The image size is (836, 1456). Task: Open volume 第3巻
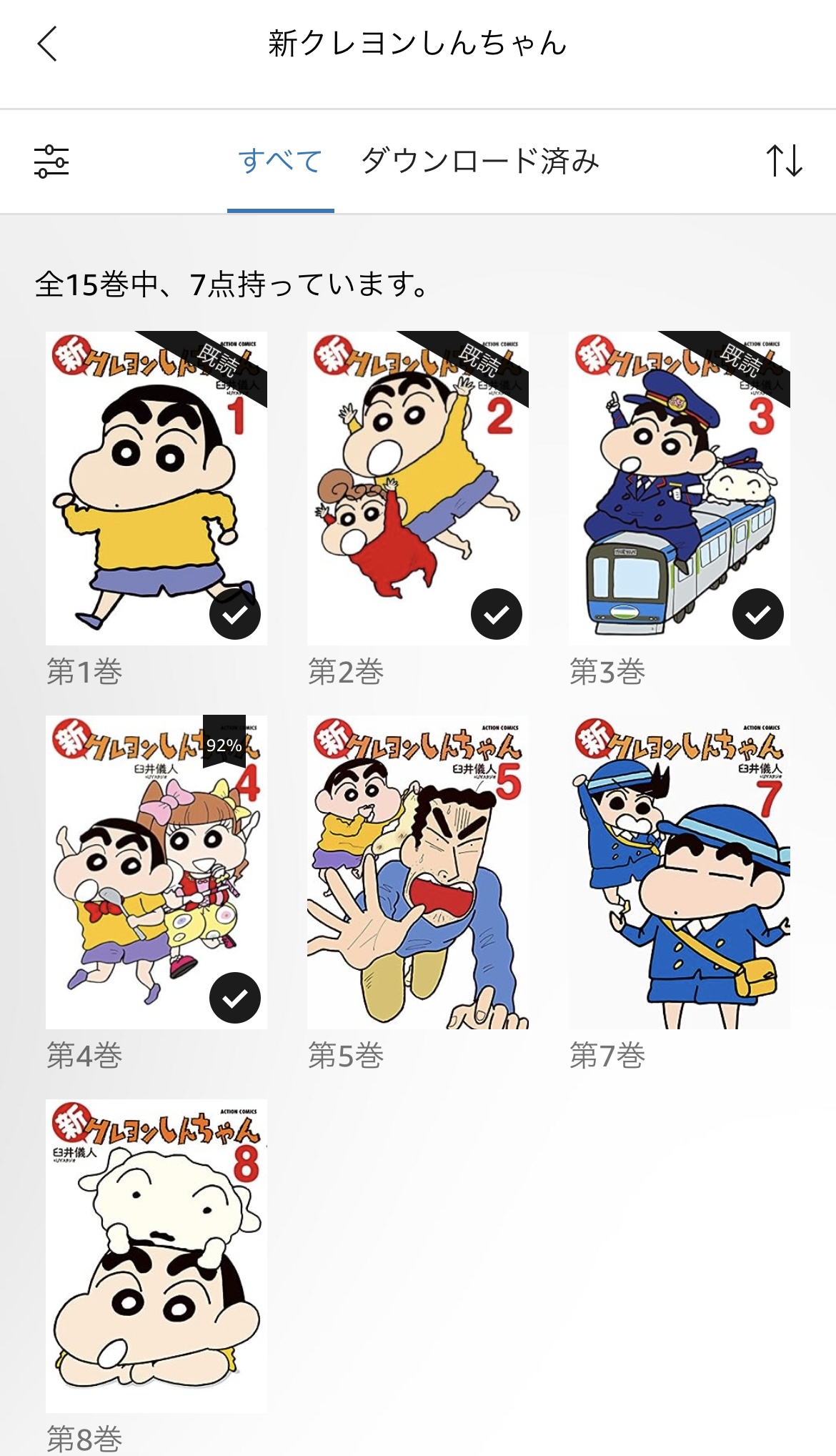[679, 488]
